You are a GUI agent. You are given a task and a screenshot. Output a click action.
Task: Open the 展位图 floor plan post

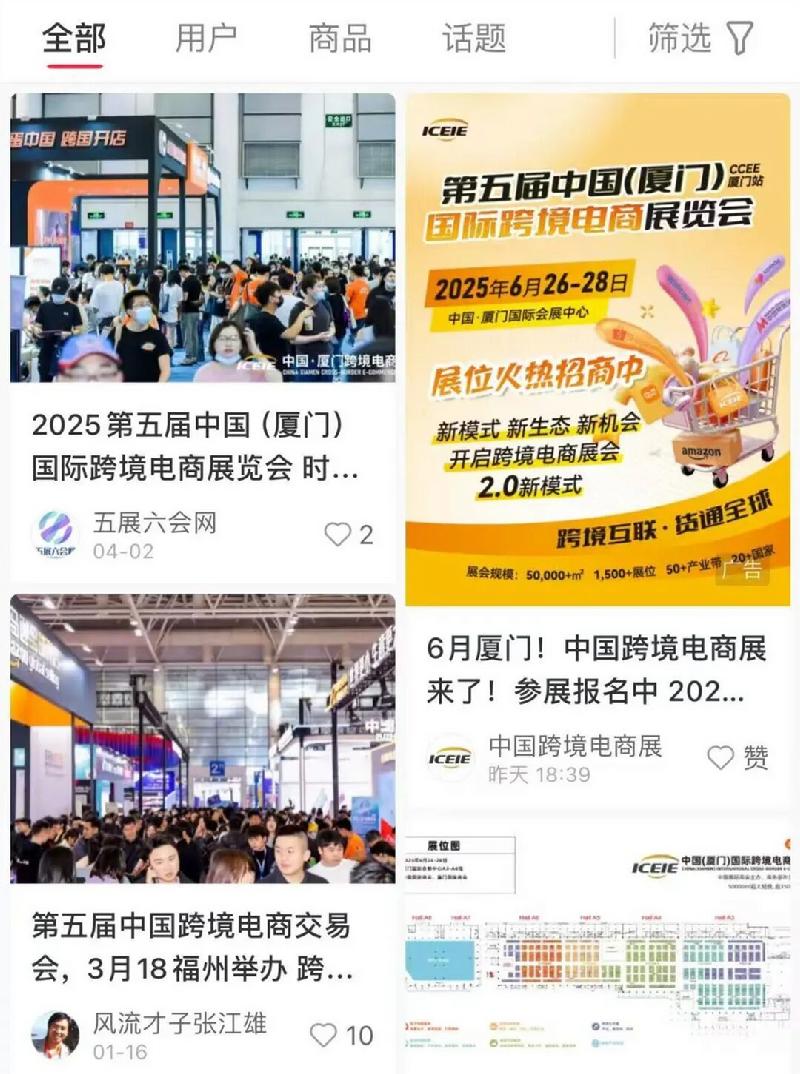(x=598, y=947)
